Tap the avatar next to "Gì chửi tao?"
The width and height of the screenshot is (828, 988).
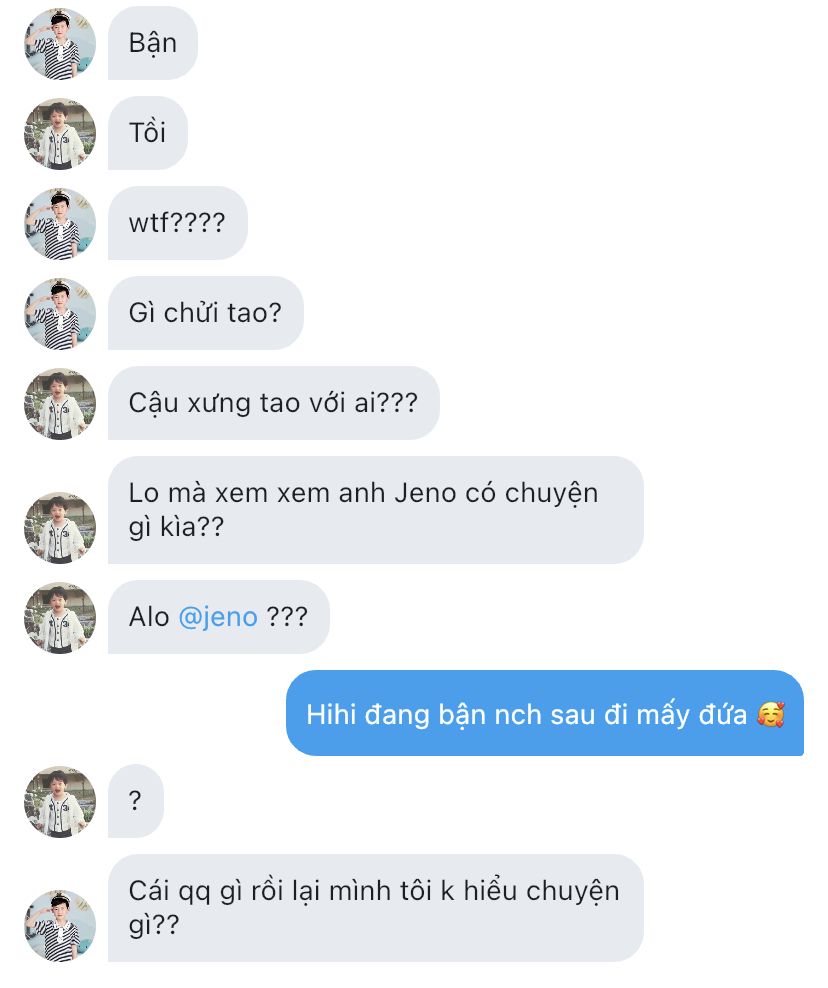pyautogui.click(x=60, y=314)
